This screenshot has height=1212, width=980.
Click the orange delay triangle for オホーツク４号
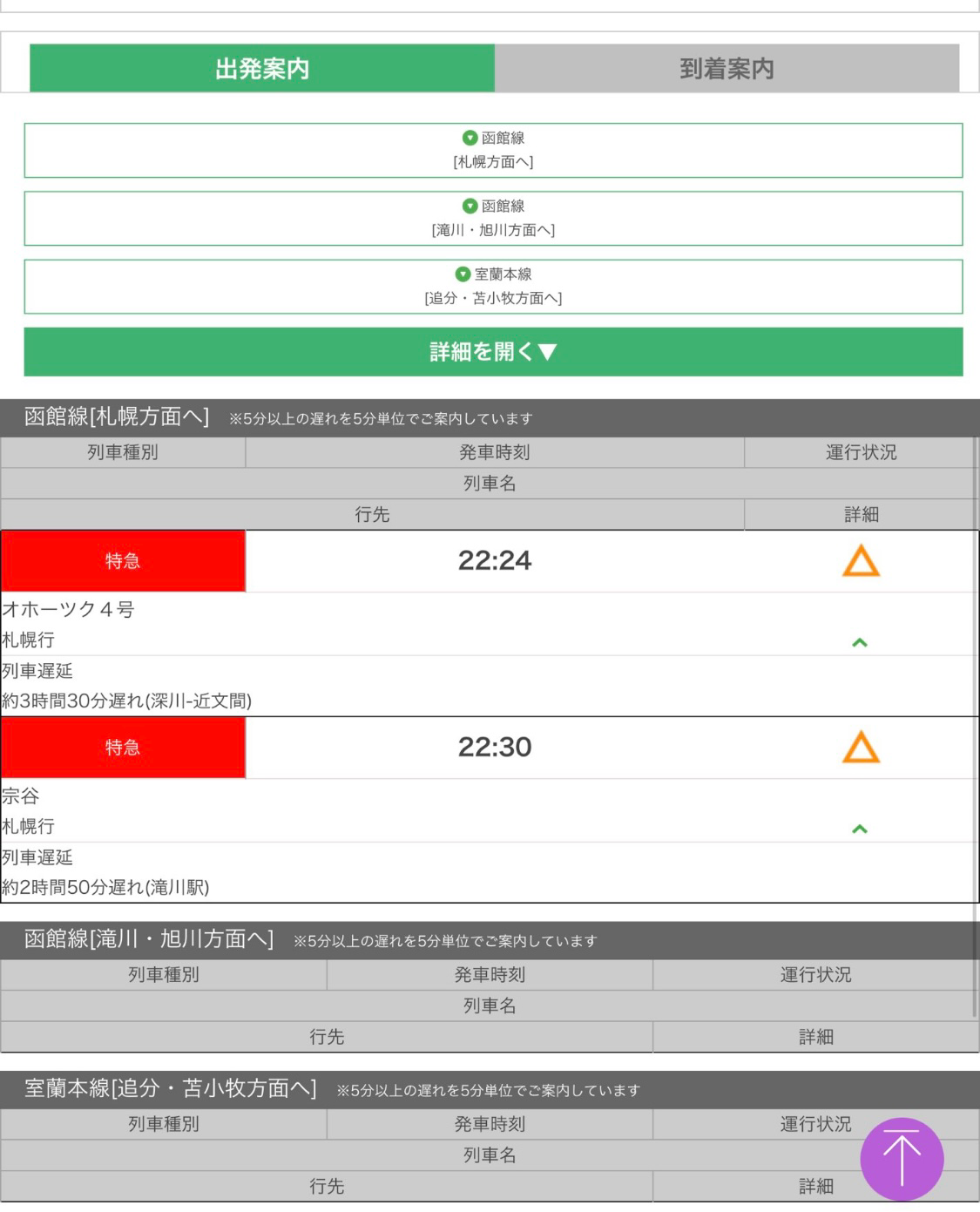click(x=859, y=562)
